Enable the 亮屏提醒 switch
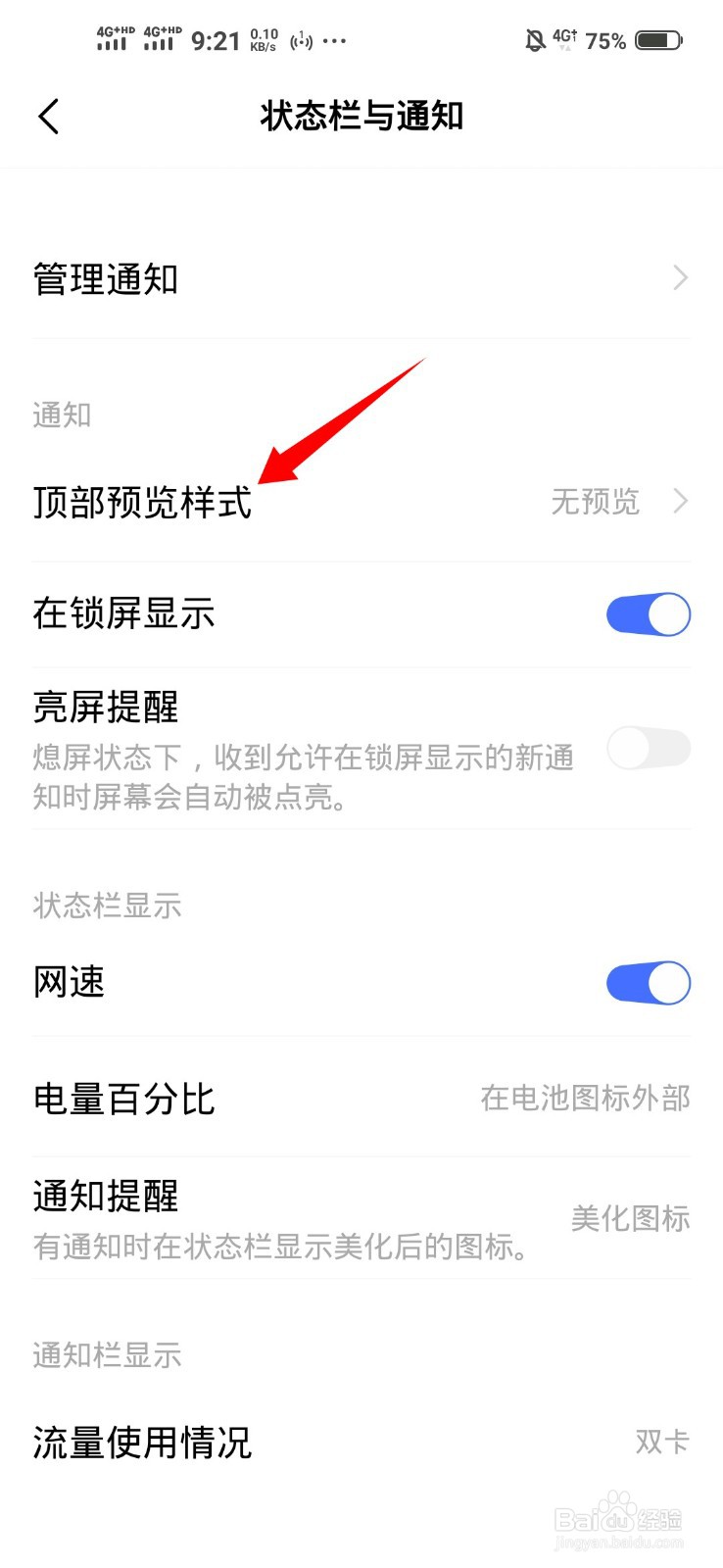The image size is (723, 1568). [x=648, y=748]
